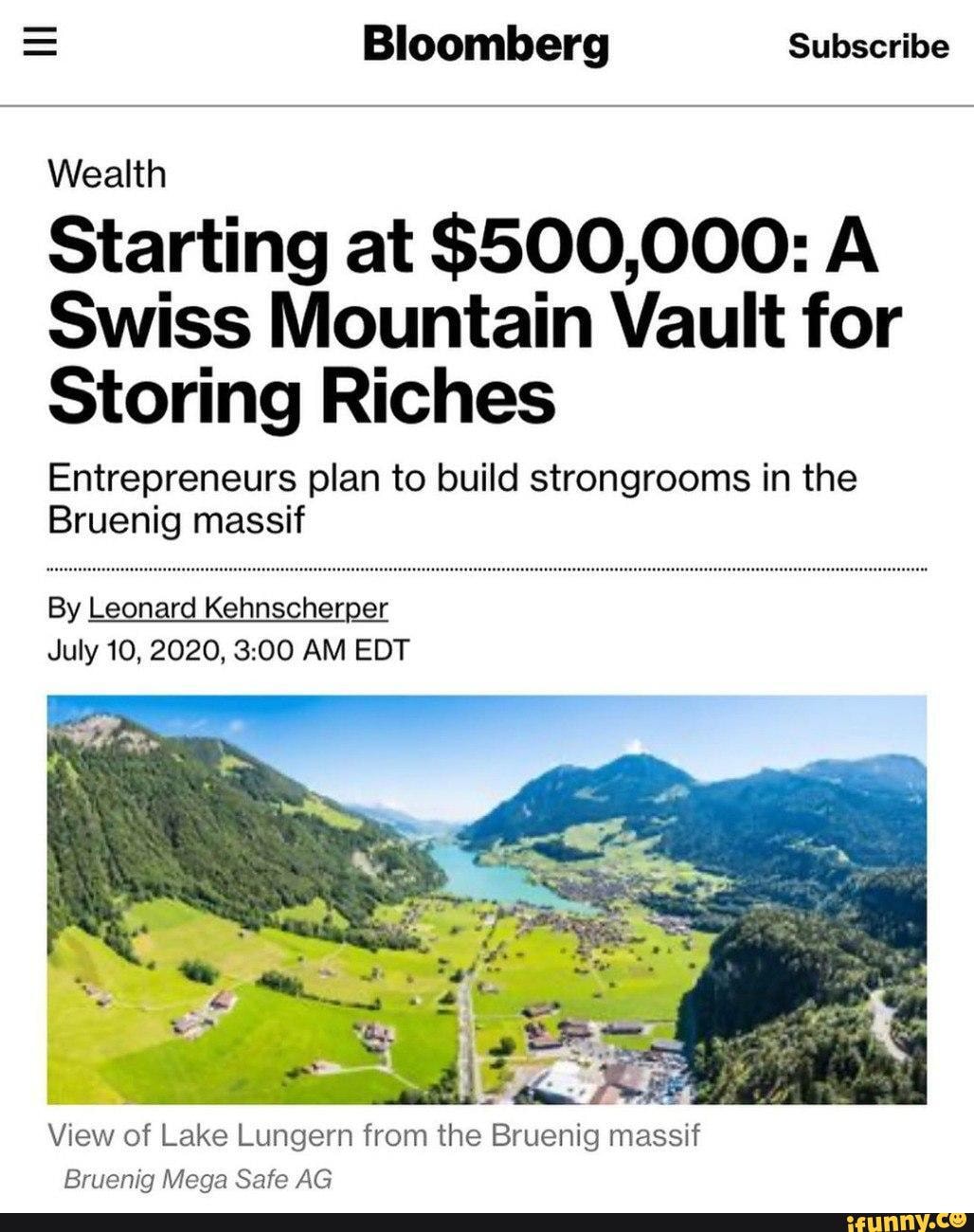Click the dotted divider line
The width and height of the screenshot is (974, 1232).
487,566
